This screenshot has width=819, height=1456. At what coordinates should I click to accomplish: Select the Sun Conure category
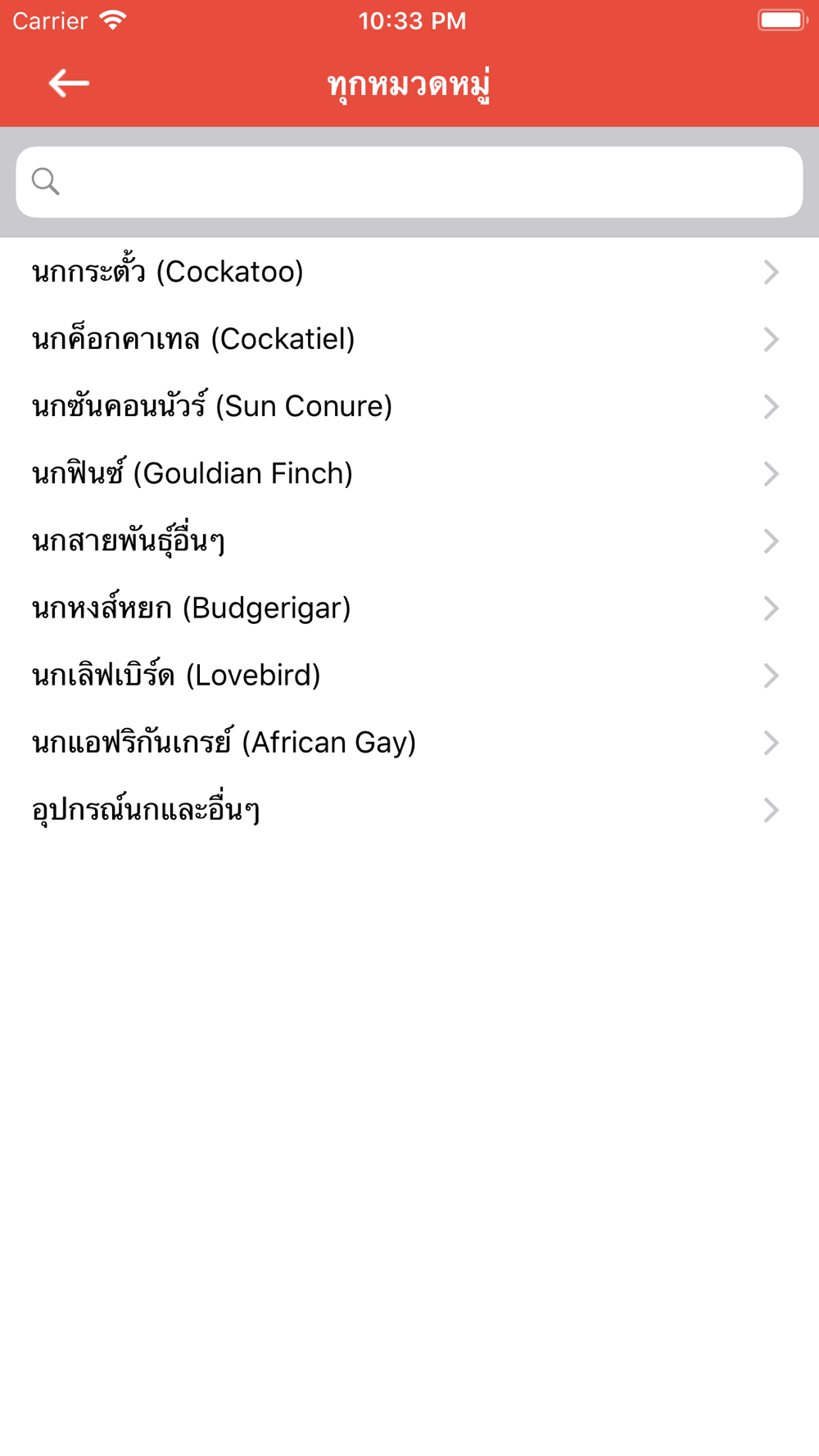tap(409, 406)
